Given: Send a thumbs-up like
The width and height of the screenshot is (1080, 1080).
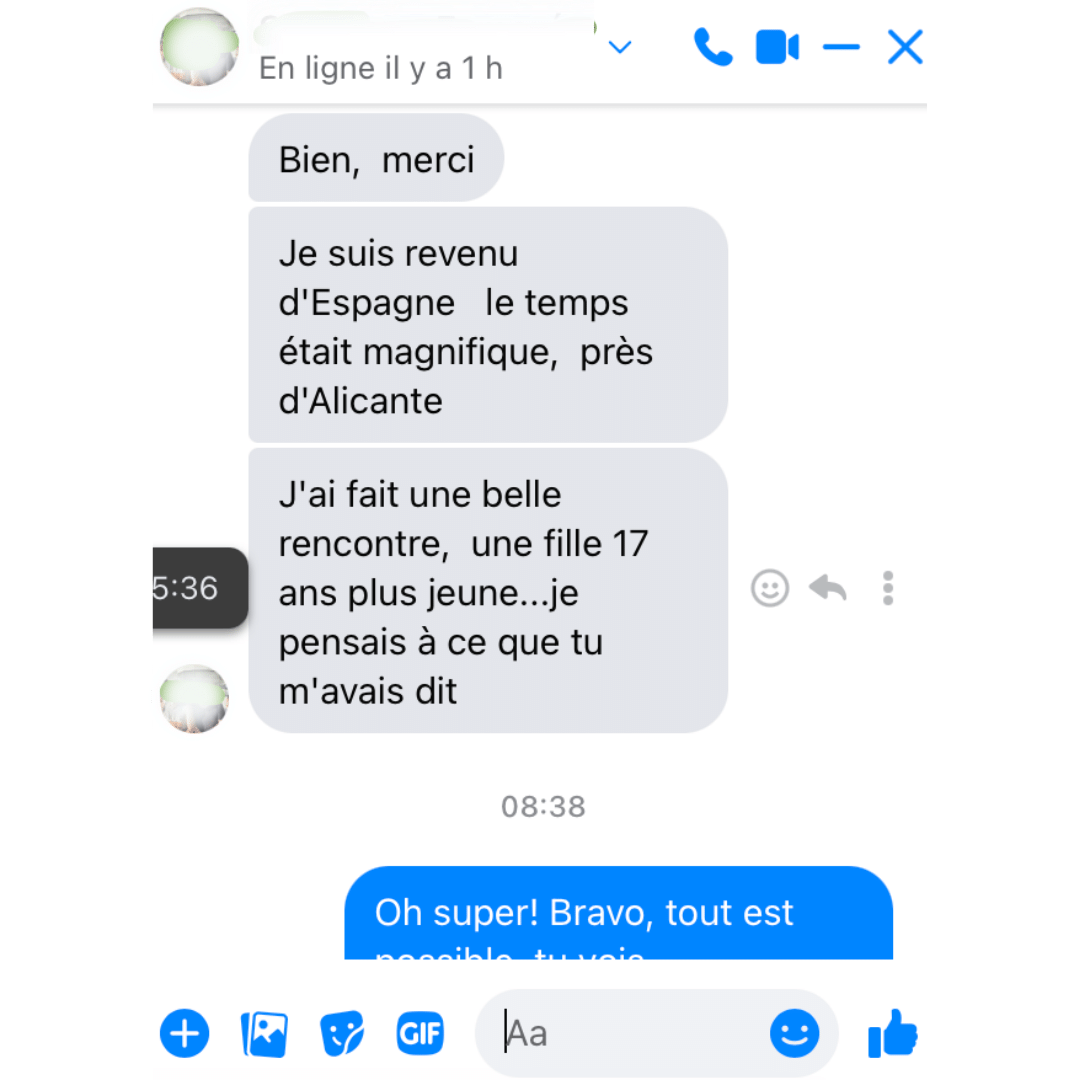Looking at the screenshot, I should pos(892,1033).
